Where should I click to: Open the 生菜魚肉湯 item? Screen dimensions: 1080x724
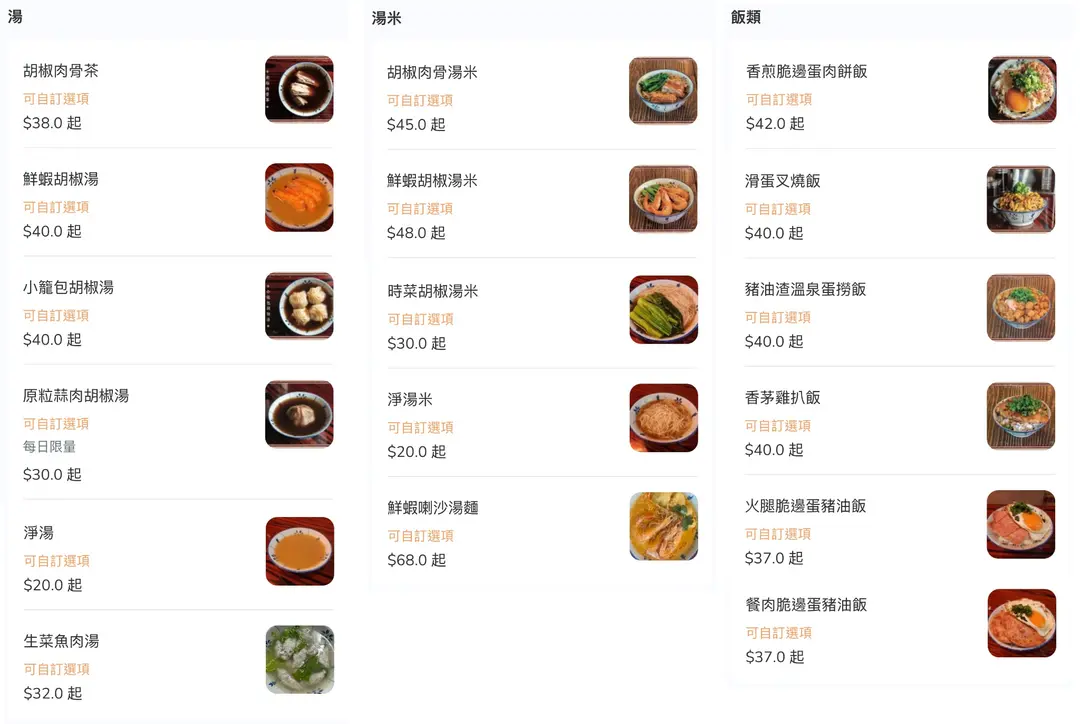pyautogui.click(x=61, y=641)
